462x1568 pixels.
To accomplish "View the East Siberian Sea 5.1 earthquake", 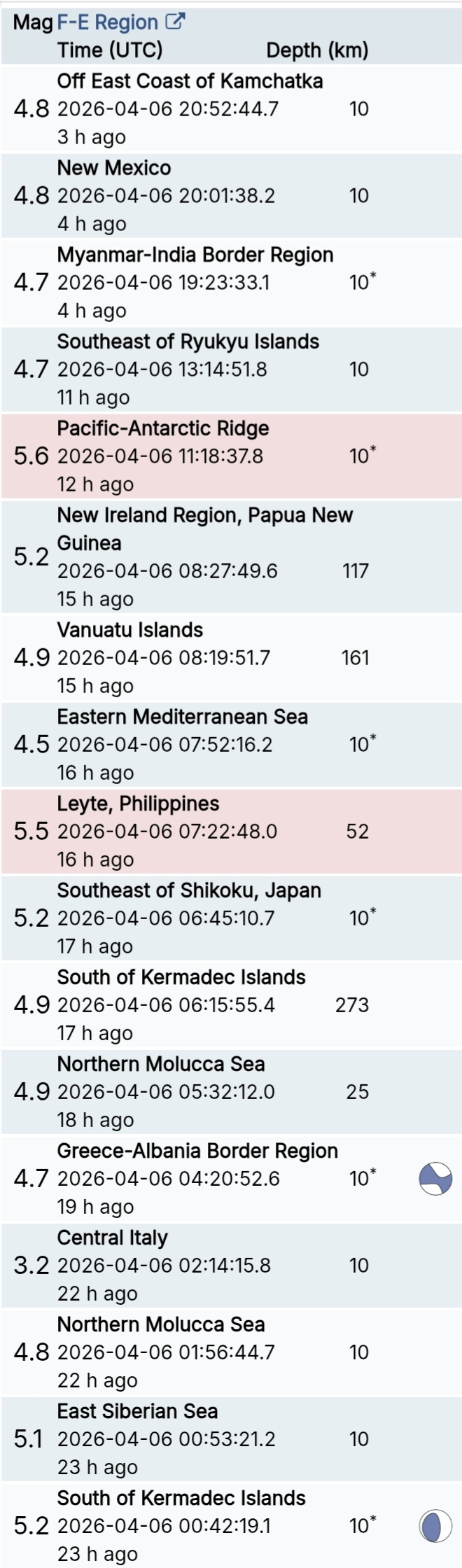I will 137,1411.
